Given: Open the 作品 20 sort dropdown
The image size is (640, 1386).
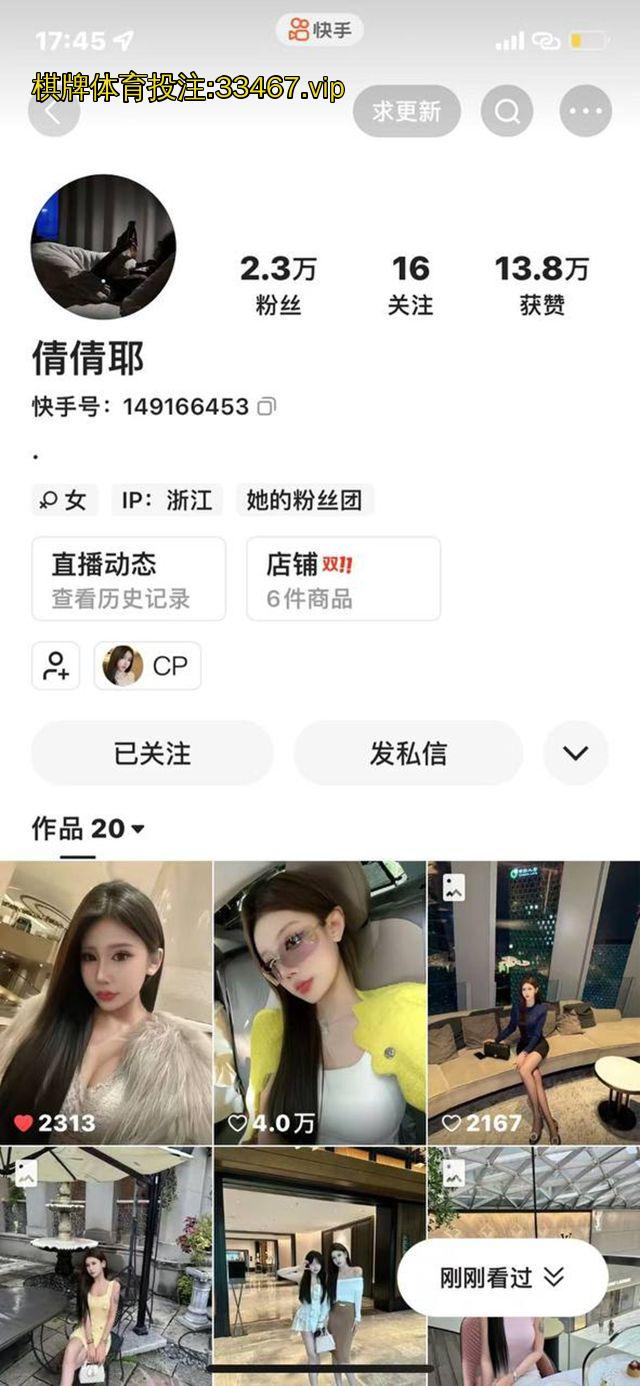Looking at the screenshot, I should (x=89, y=828).
